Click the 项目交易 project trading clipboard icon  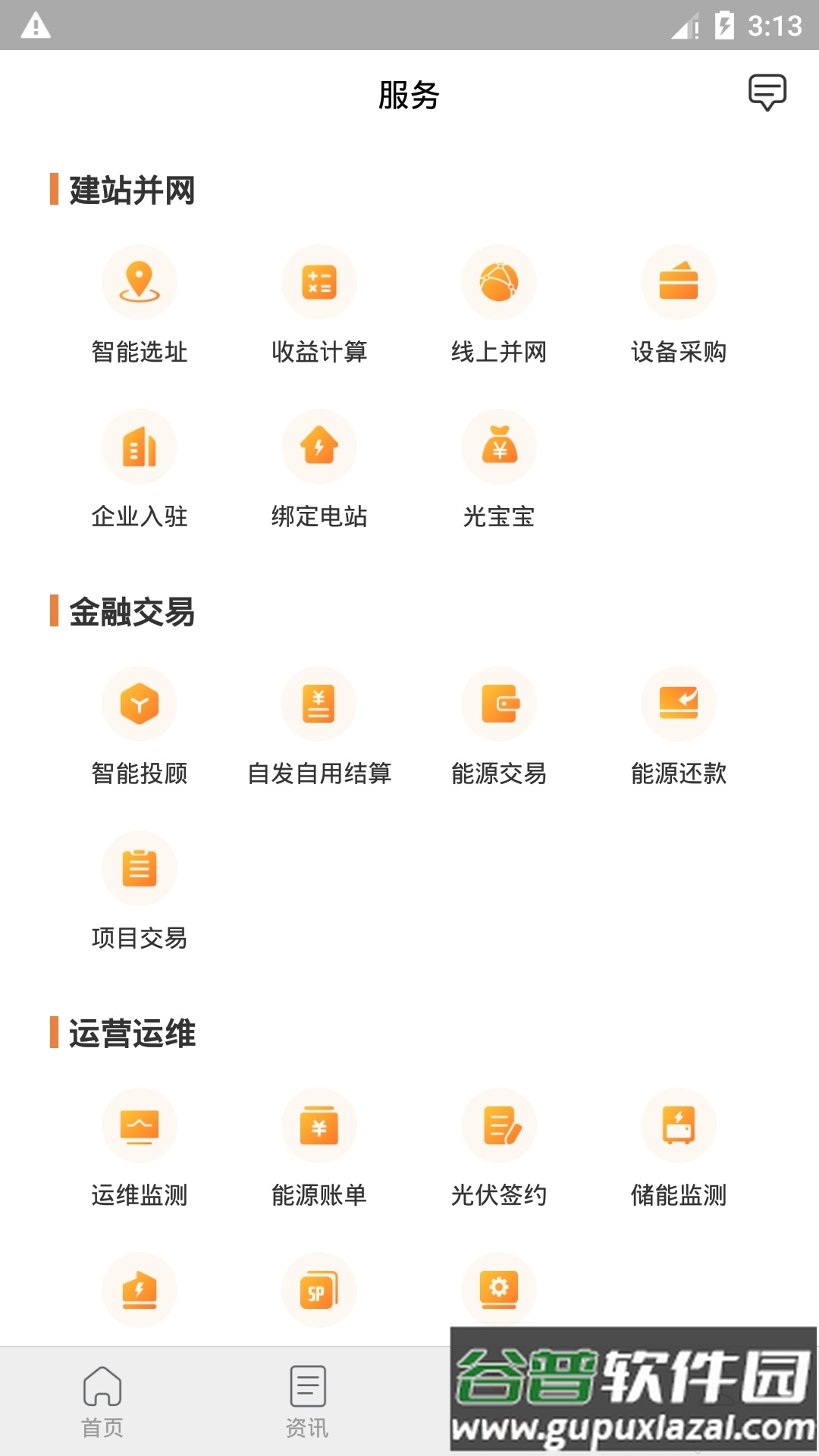[x=140, y=868]
